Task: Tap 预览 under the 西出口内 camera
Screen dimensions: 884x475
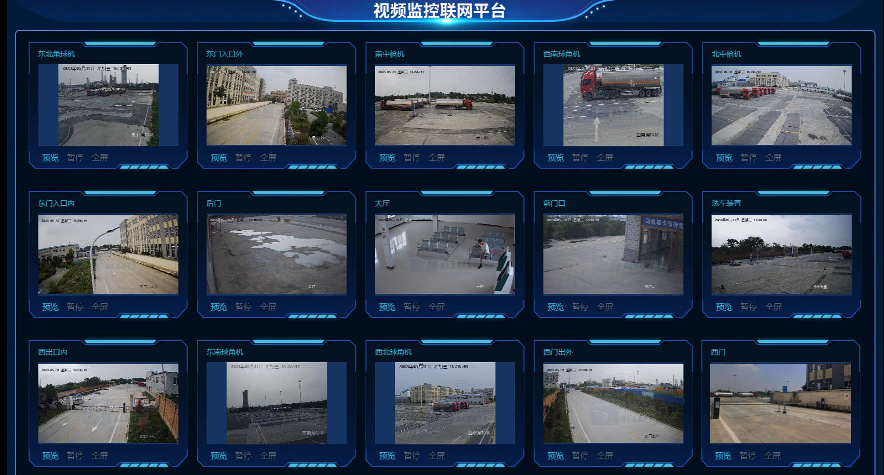Action: pyautogui.click(x=50, y=455)
